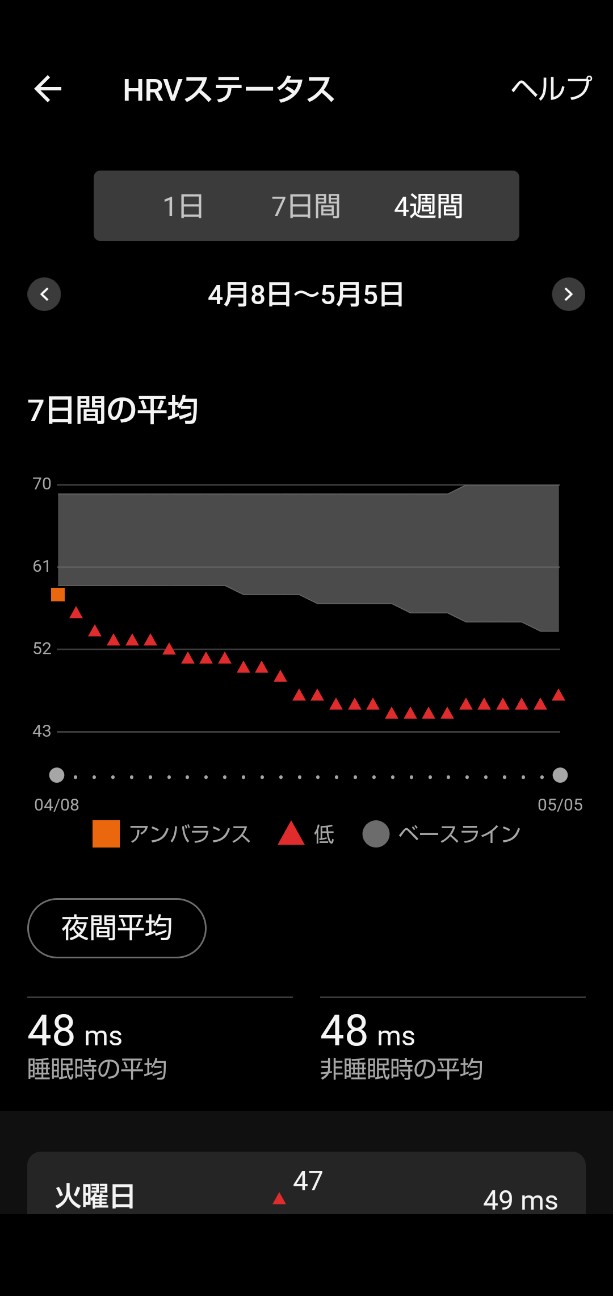Screen dimensions: 613x1296
Task: Go to the next date range
Action: pos(568,294)
